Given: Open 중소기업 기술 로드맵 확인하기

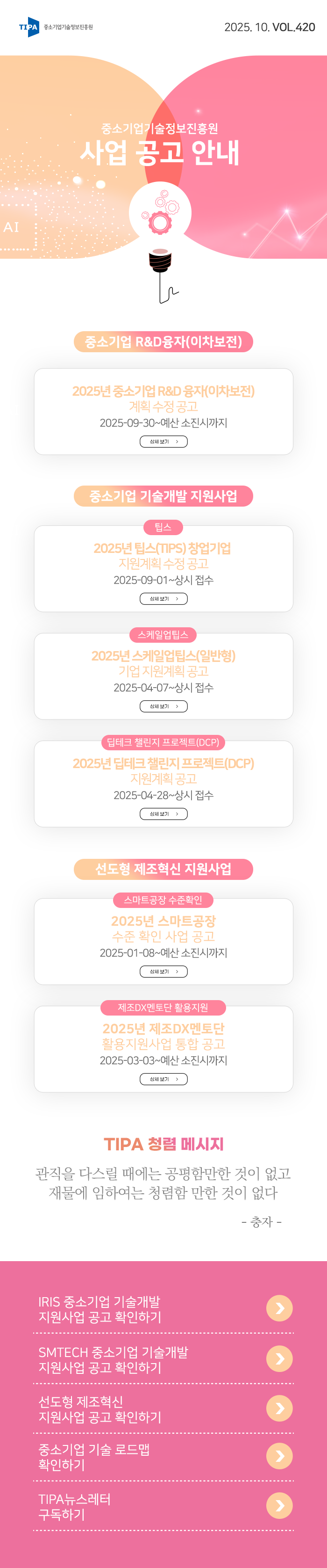Looking at the screenshot, I should (x=279, y=1457).
